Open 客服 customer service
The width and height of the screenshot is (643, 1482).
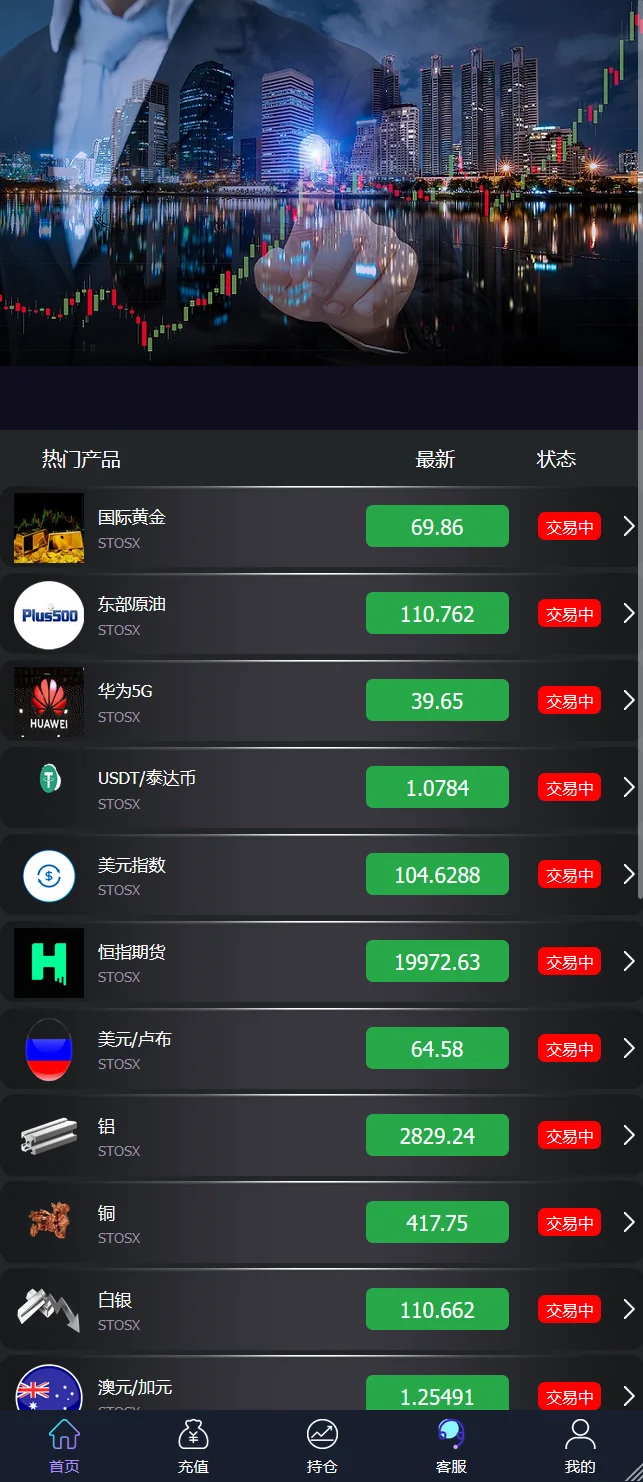point(451,1446)
